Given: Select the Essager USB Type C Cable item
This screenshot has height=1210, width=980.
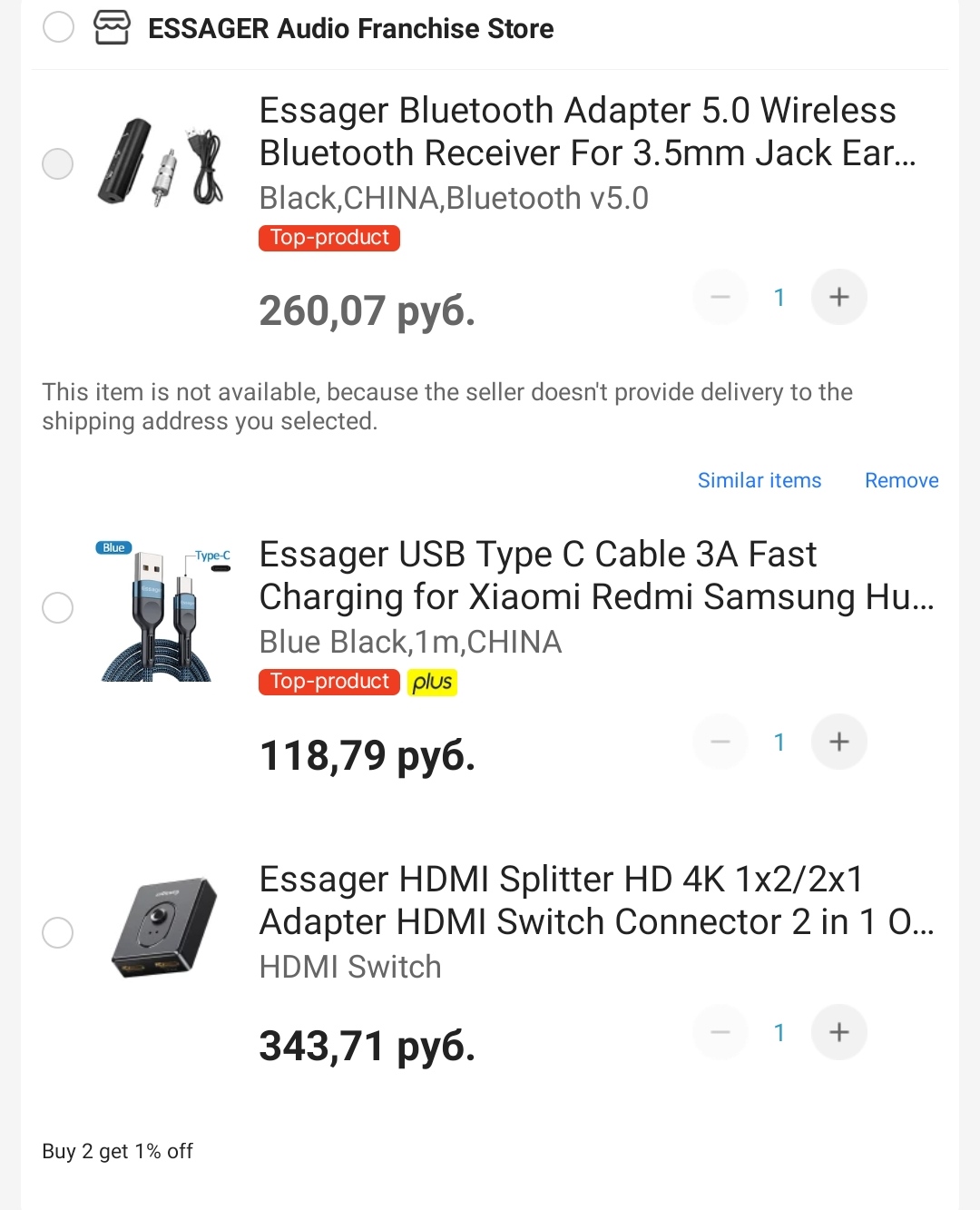Looking at the screenshot, I should point(58,607).
